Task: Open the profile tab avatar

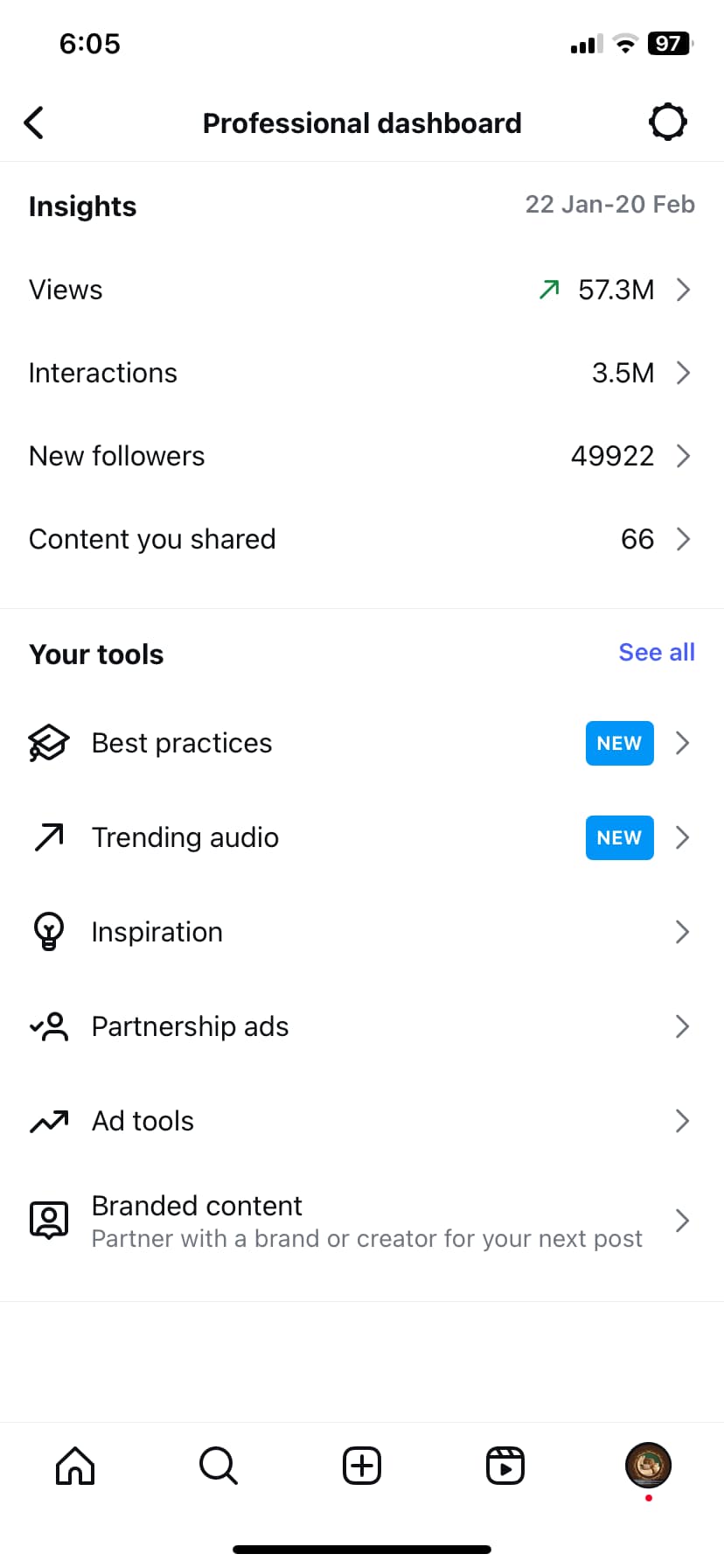Action: tap(648, 1465)
